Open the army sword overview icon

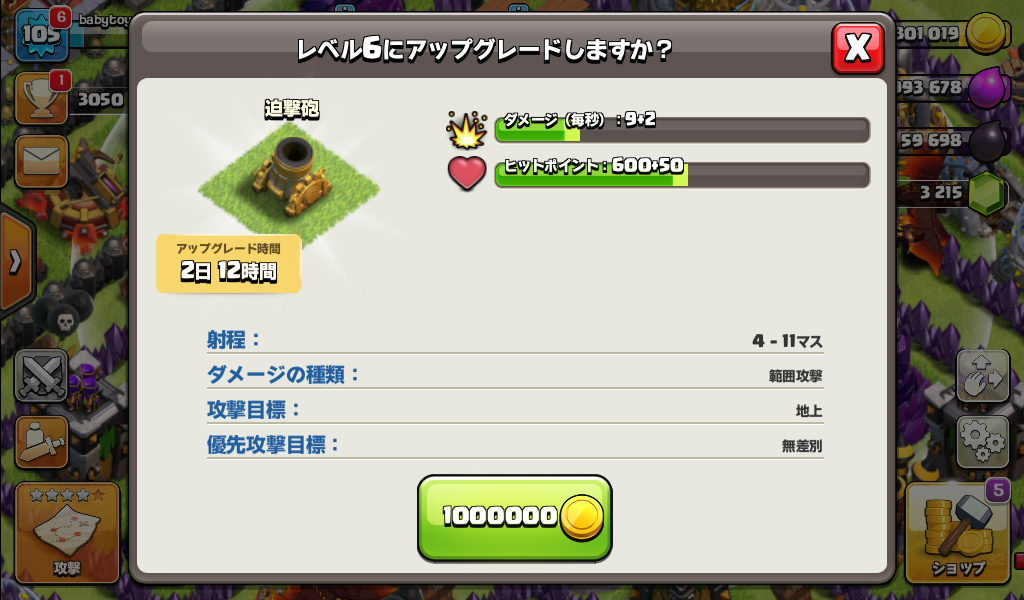click(41, 441)
